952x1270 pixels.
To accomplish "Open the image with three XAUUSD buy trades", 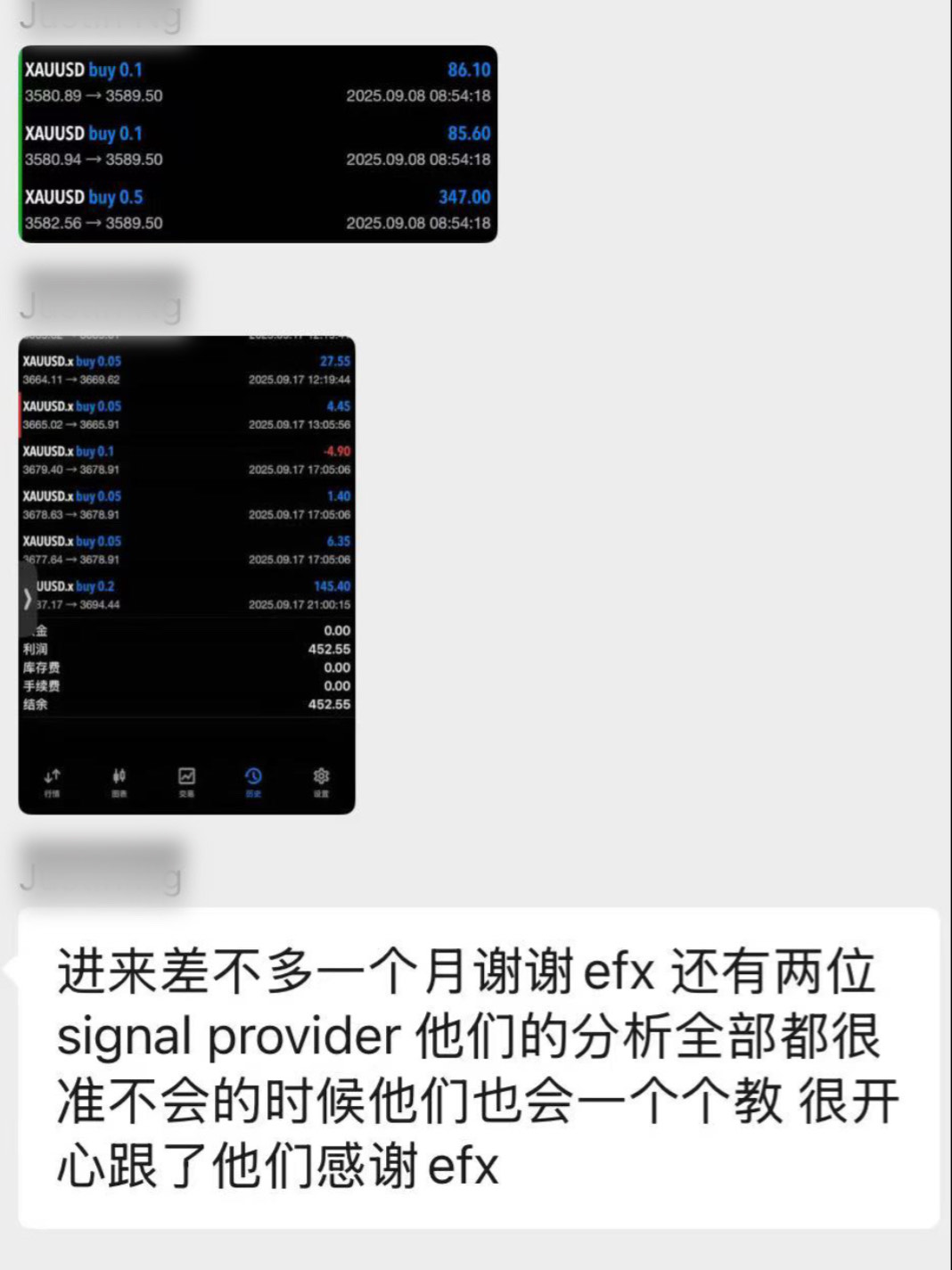I will tap(258, 144).
